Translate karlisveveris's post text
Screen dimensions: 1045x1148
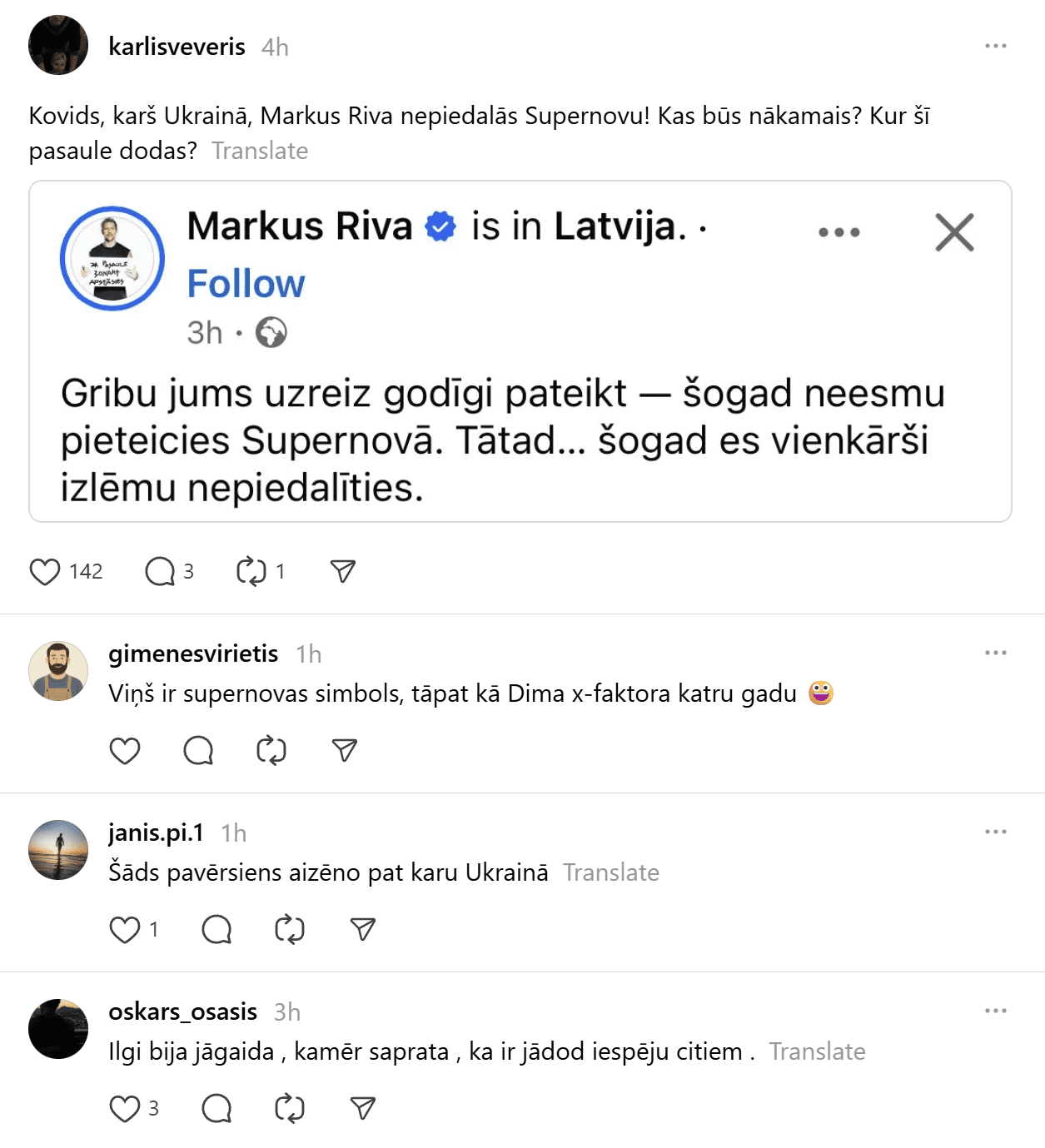pyautogui.click(x=259, y=151)
